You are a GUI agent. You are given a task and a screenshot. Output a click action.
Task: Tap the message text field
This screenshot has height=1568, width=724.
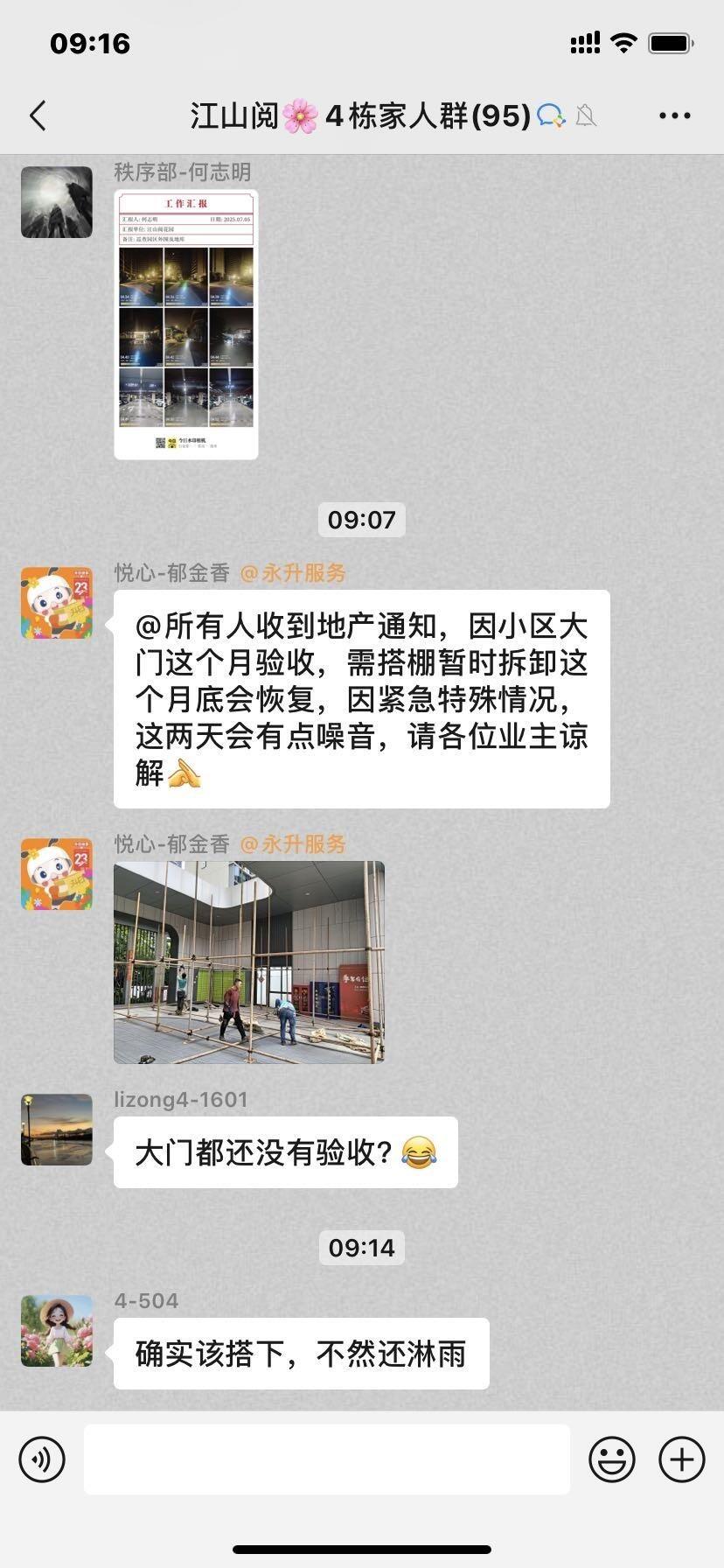coord(326,1459)
